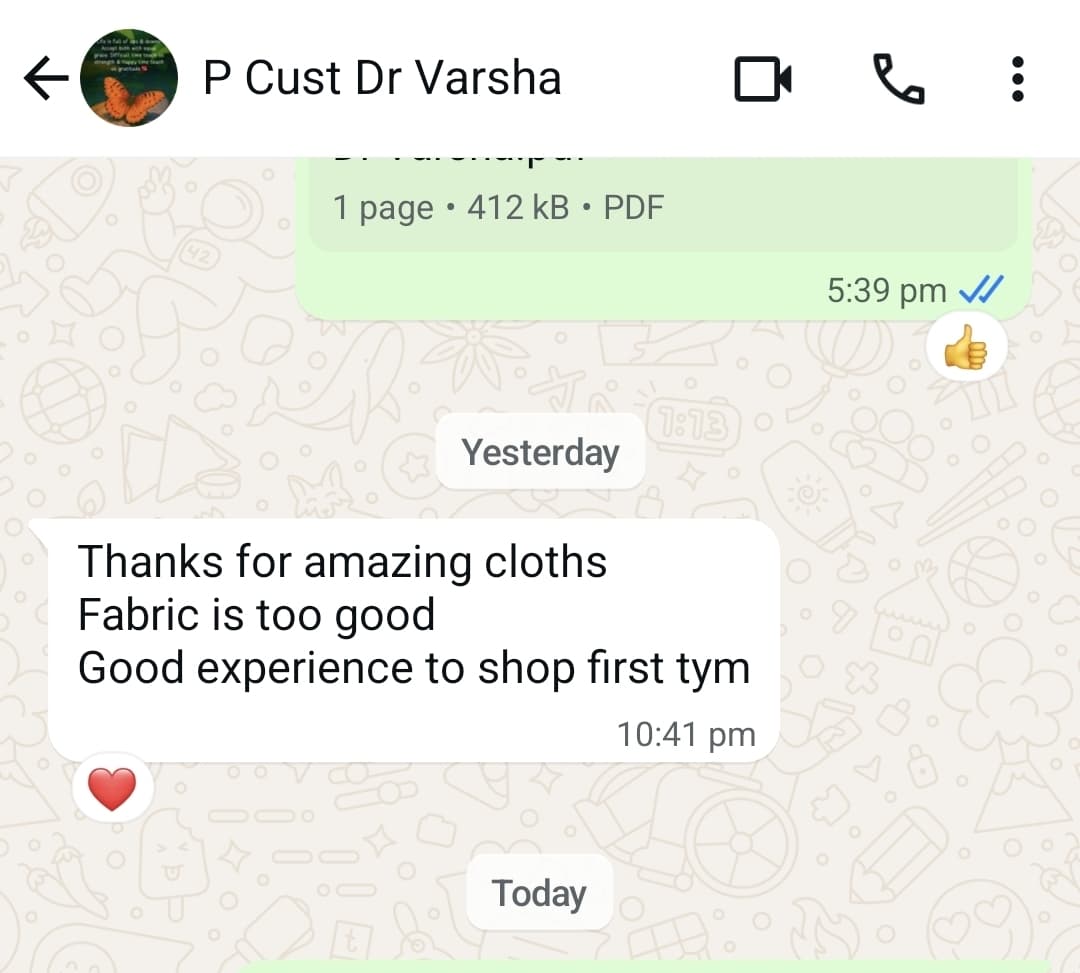Screen dimensions: 1080x973
Task: Start a voice call with Dr Varsha
Action: pos(898,79)
